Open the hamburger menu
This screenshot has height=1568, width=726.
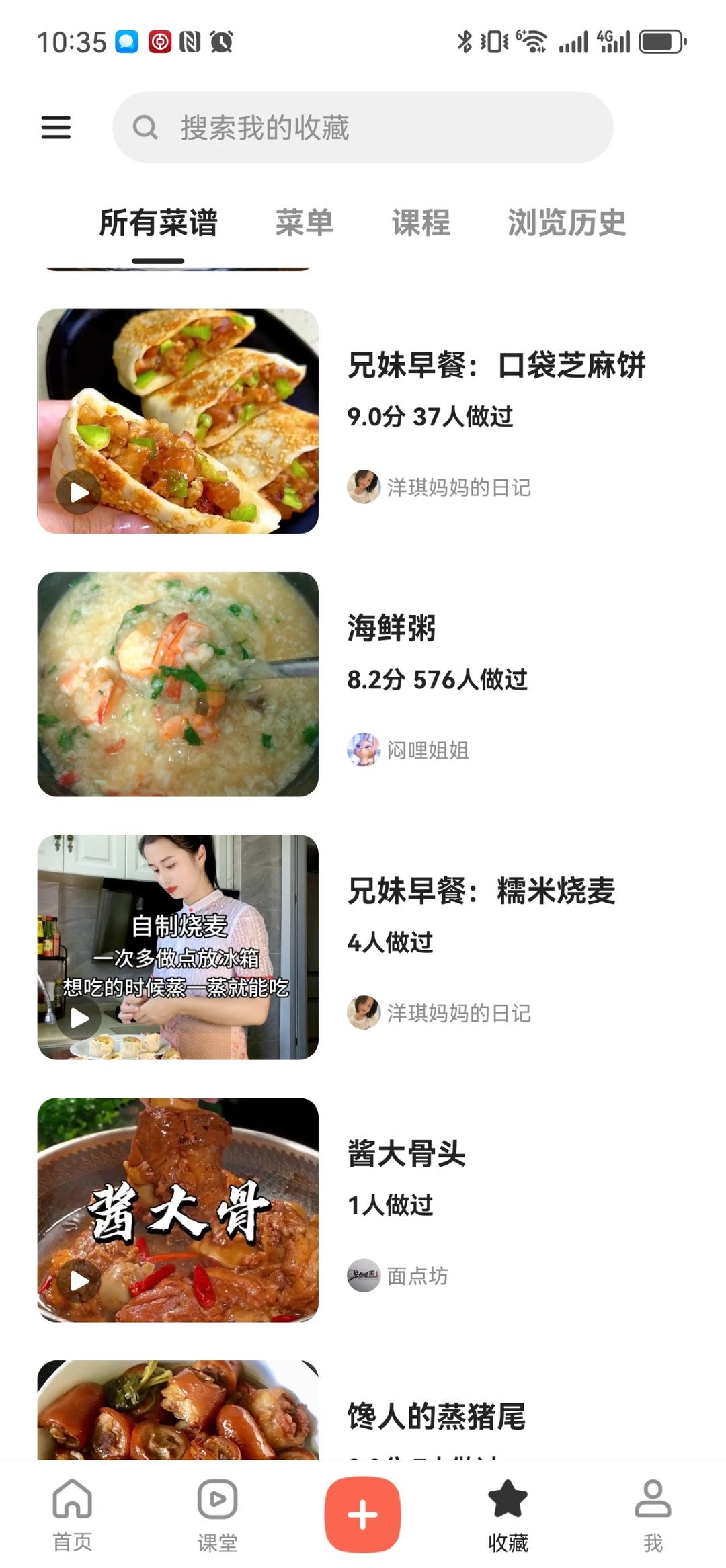click(x=56, y=127)
